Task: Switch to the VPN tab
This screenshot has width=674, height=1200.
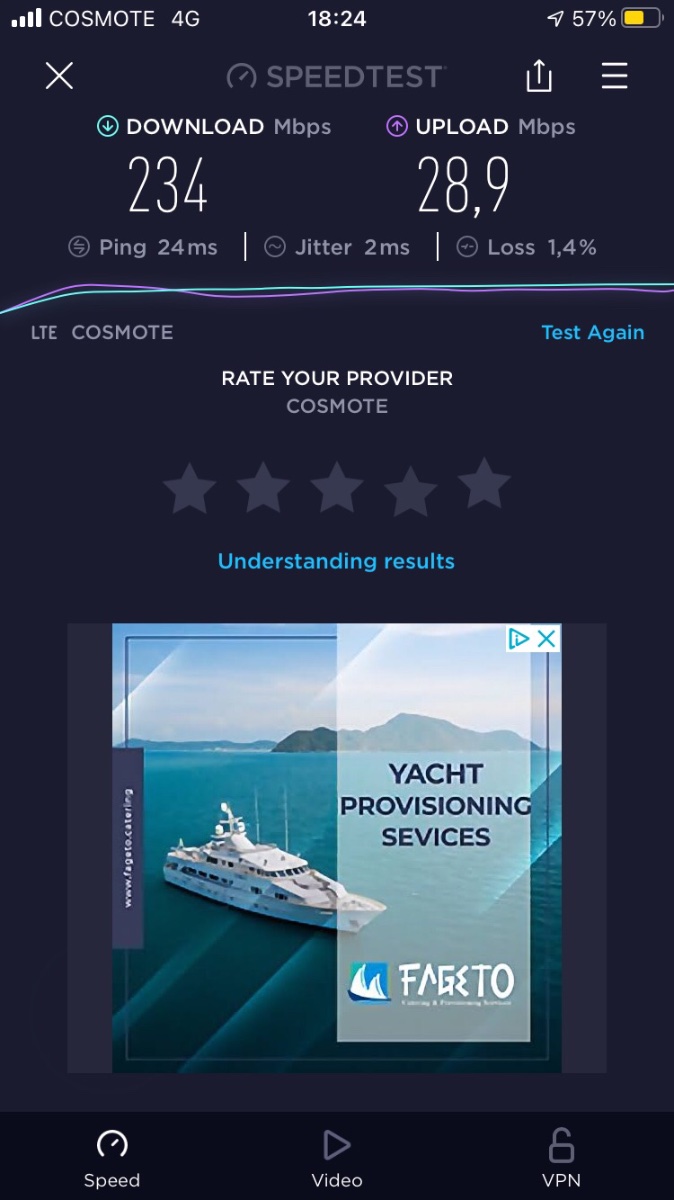Action: point(561,1159)
